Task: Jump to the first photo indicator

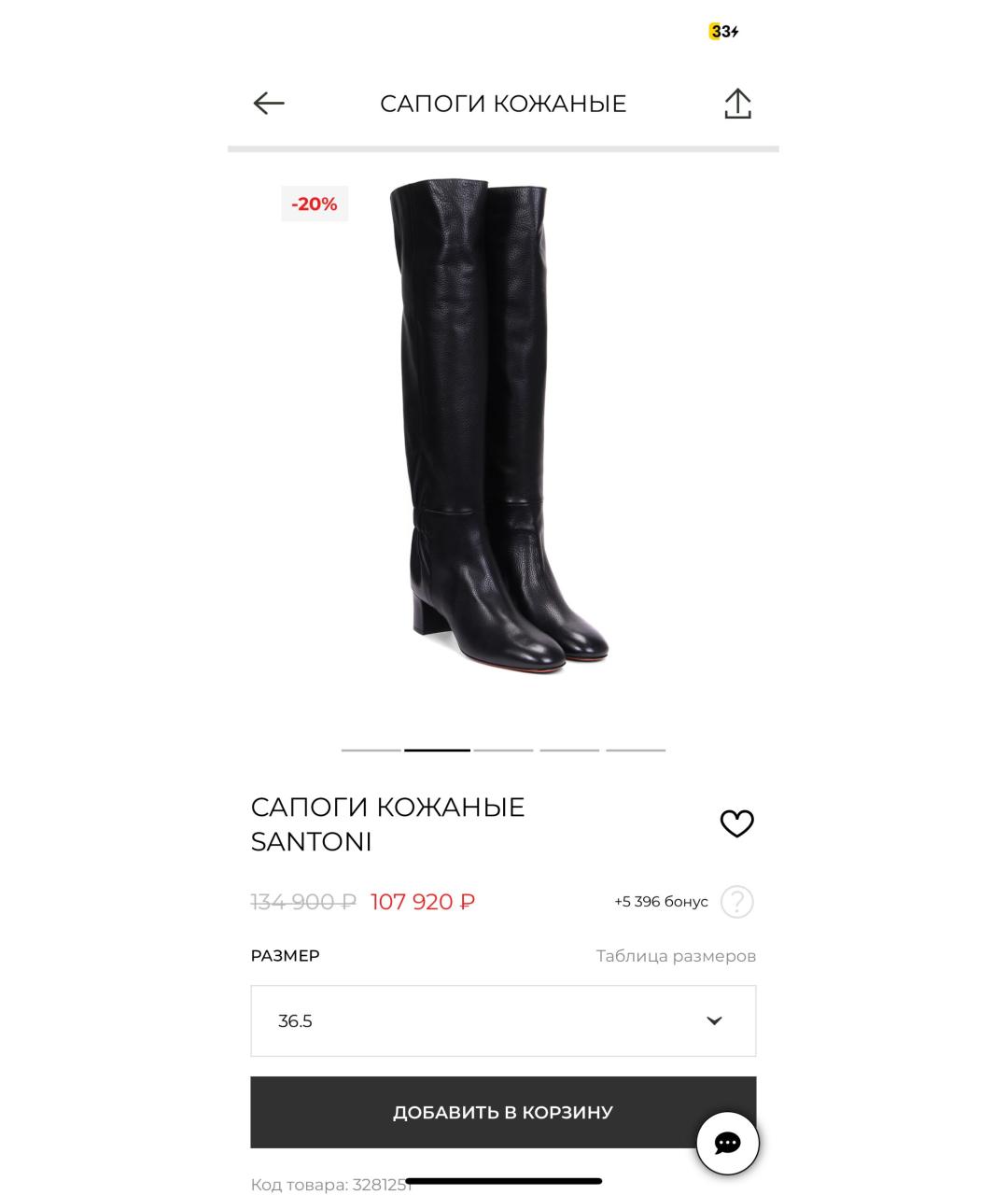Action: [x=371, y=750]
